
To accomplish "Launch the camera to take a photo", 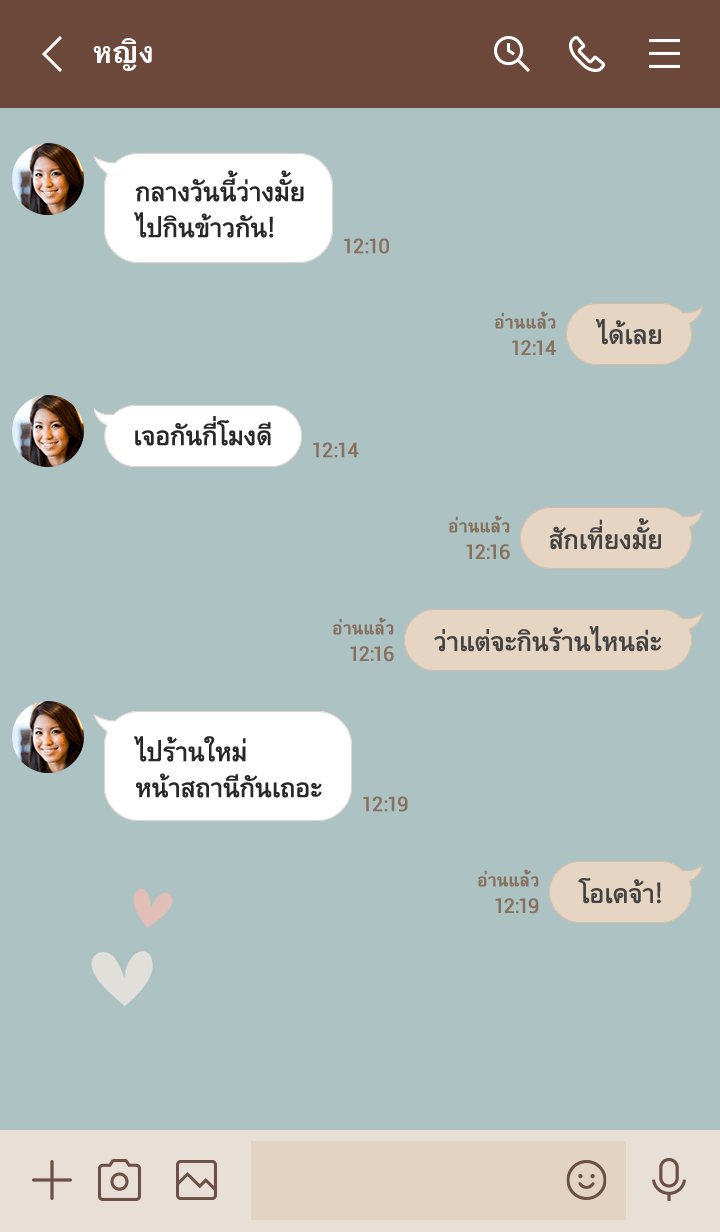I will (x=119, y=1181).
